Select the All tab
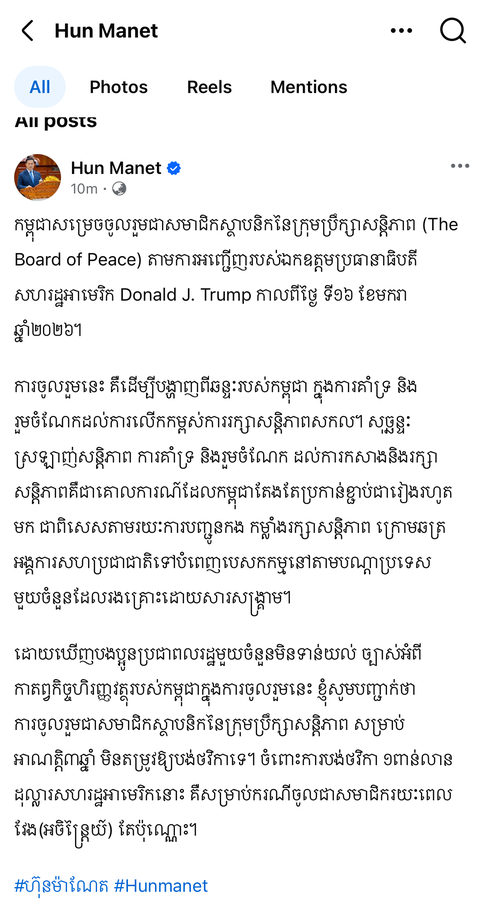Image resolution: width=486 pixels, height=900 pixels. pyautogui.click(x=40, y=87)
